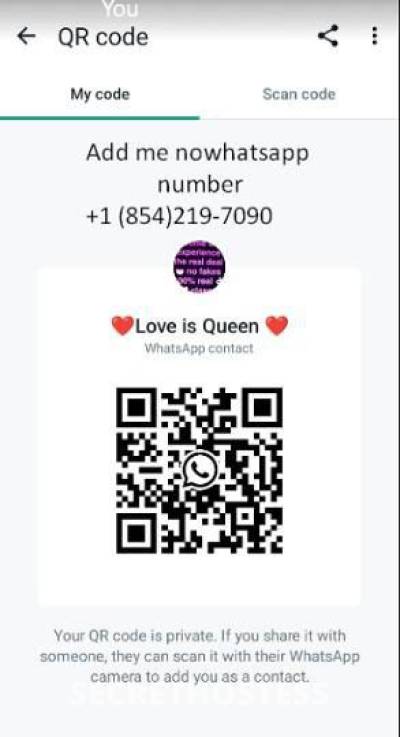Screen dimensions: 400x737
Task: Switch to the Scan code tab
Action: pos(299,94)
